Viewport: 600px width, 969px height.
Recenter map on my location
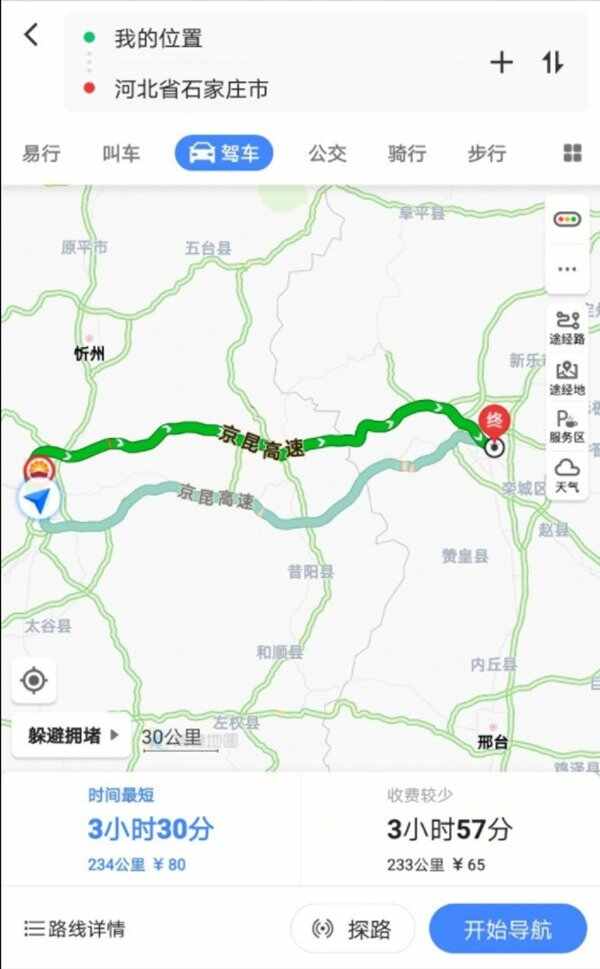34,680
